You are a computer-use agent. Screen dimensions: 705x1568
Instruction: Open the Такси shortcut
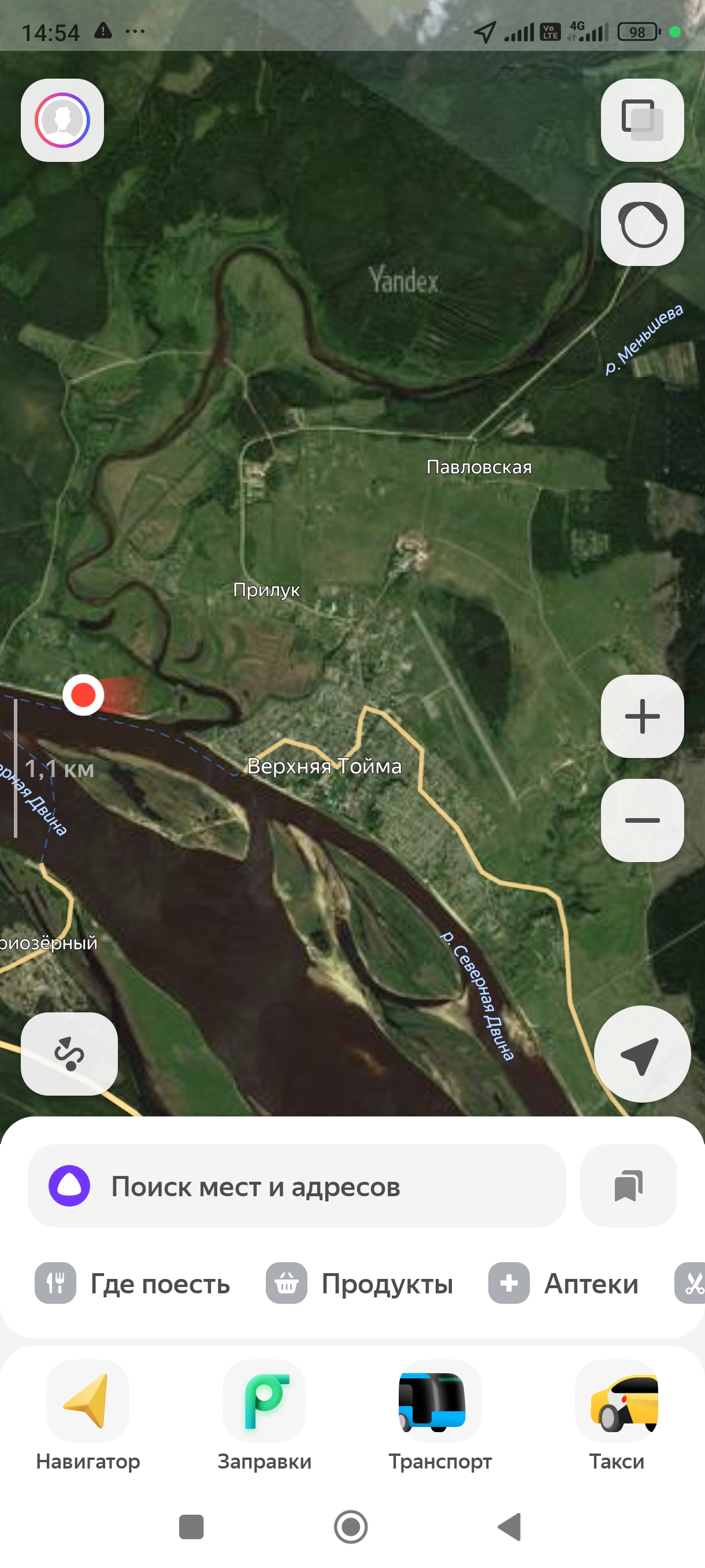pyautogui.click(x=617, y=1416)
